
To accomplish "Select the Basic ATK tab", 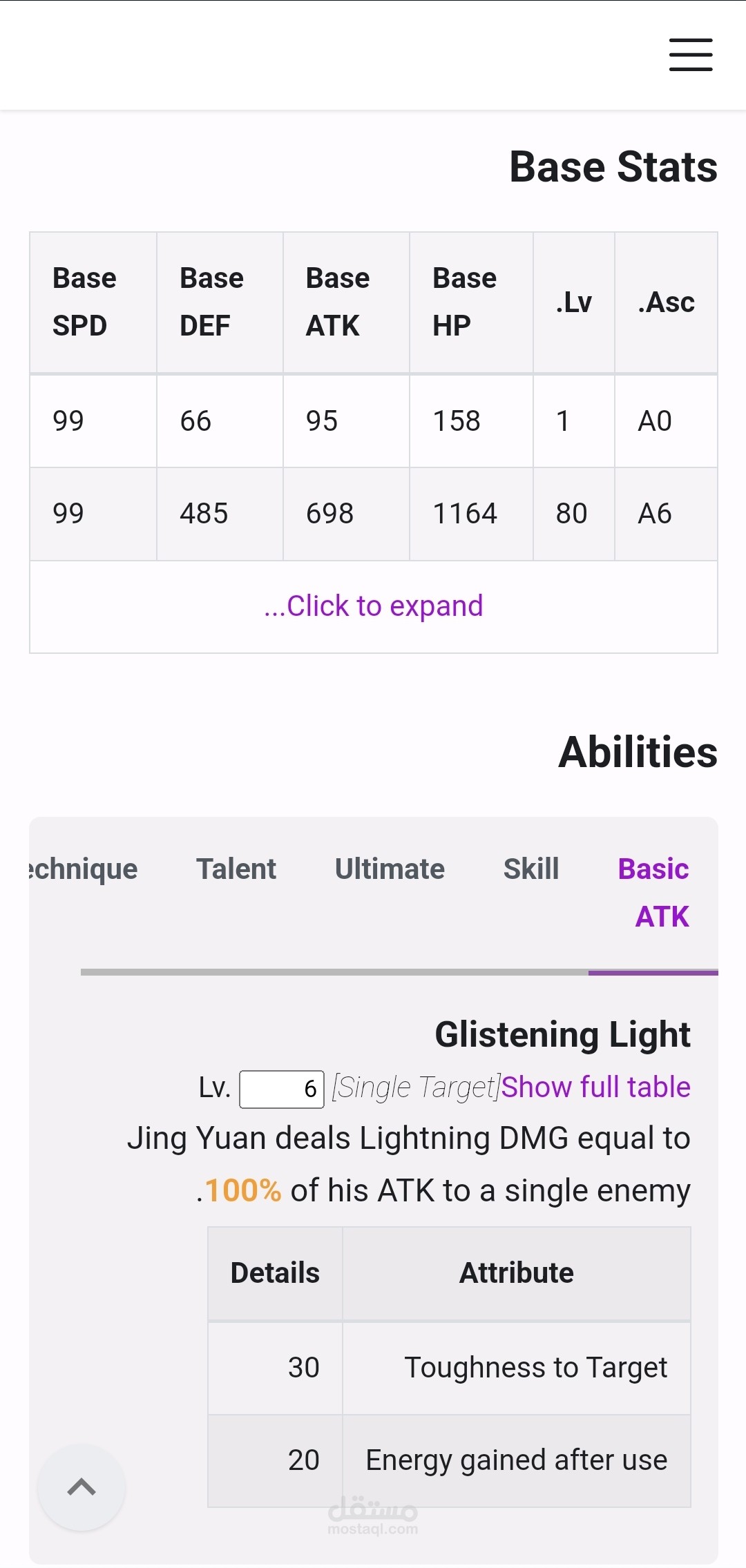I will (654, 892).
